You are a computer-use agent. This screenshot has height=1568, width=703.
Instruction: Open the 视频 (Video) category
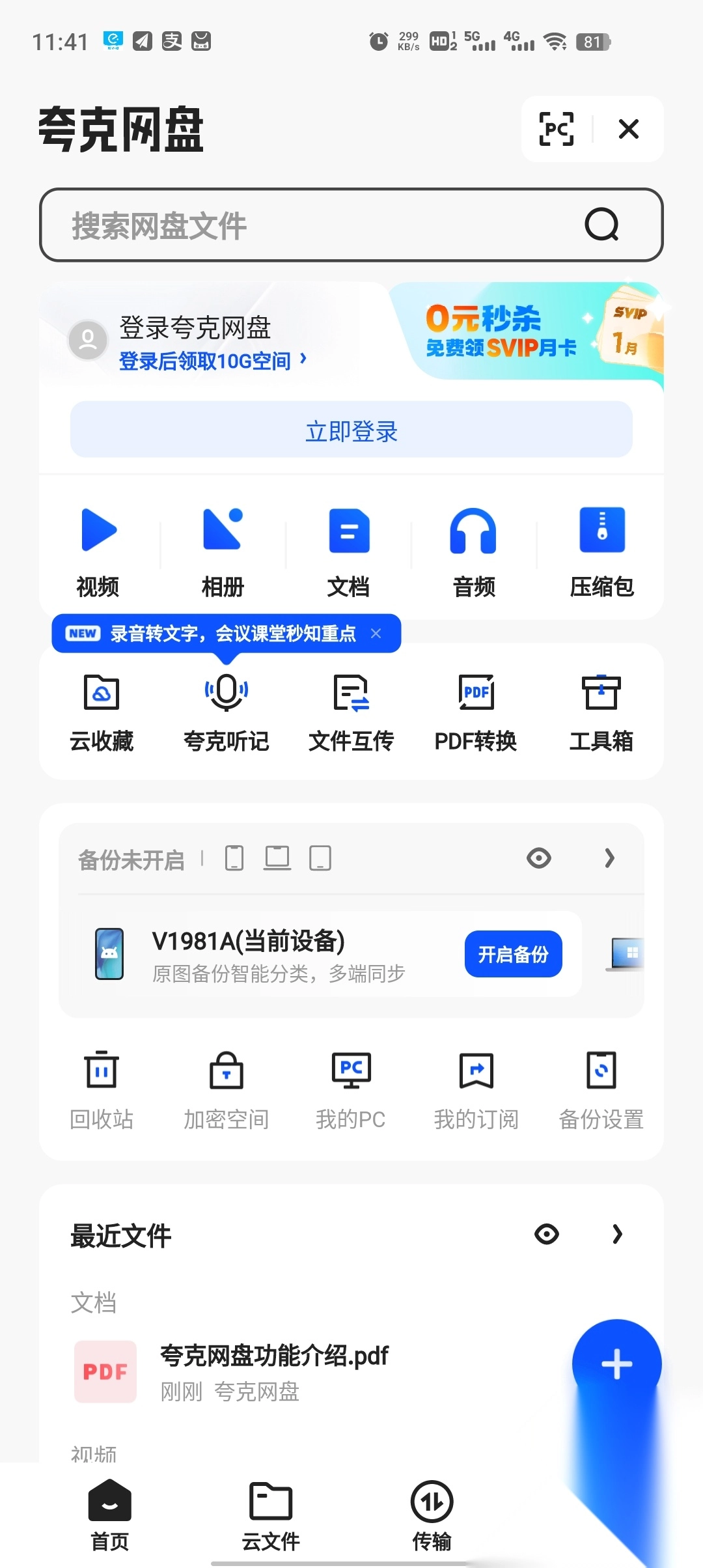point(99,550)
